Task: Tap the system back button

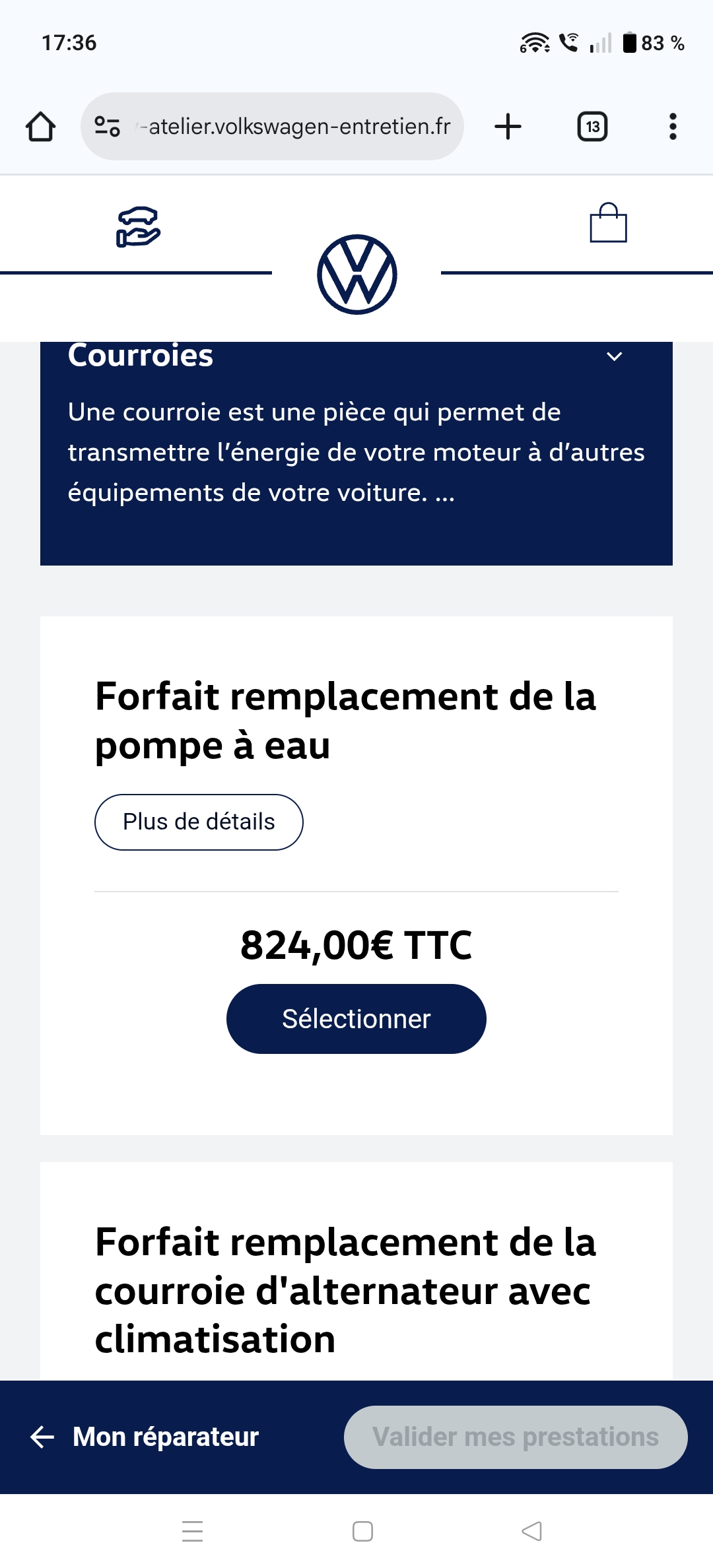Action: click(x=531, y=1531)
